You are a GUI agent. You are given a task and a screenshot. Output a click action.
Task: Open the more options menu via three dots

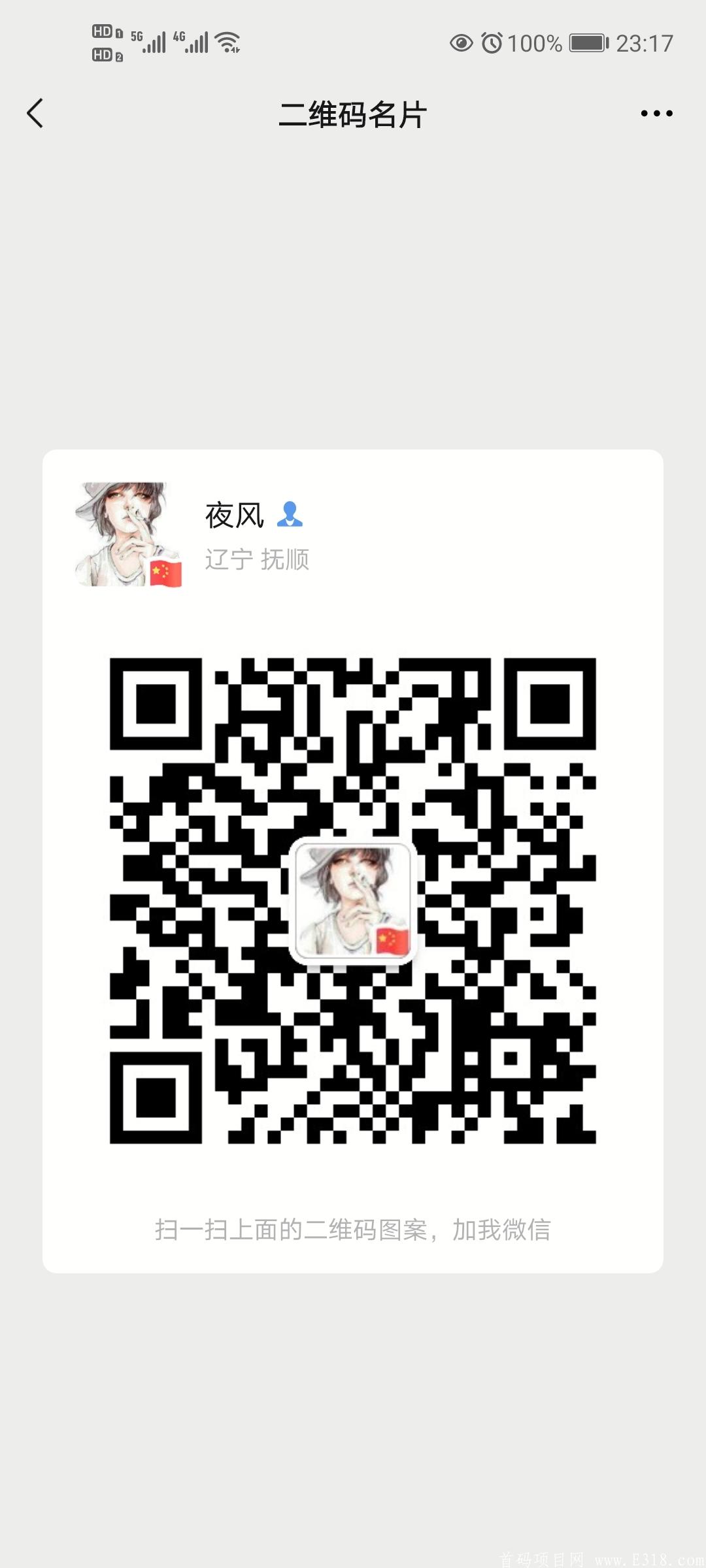pos(656,112)
